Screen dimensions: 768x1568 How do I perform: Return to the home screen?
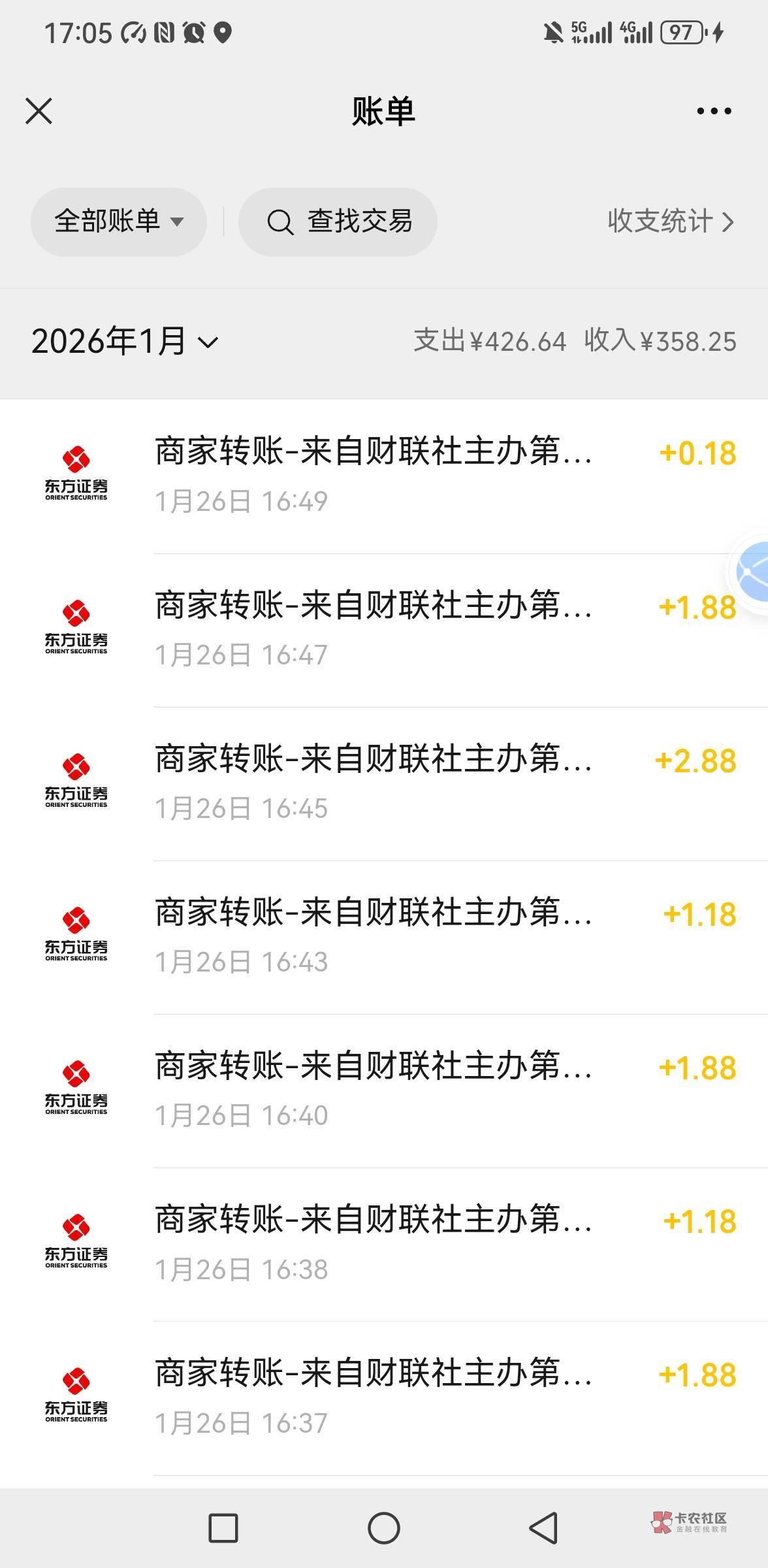[384, 1528]
